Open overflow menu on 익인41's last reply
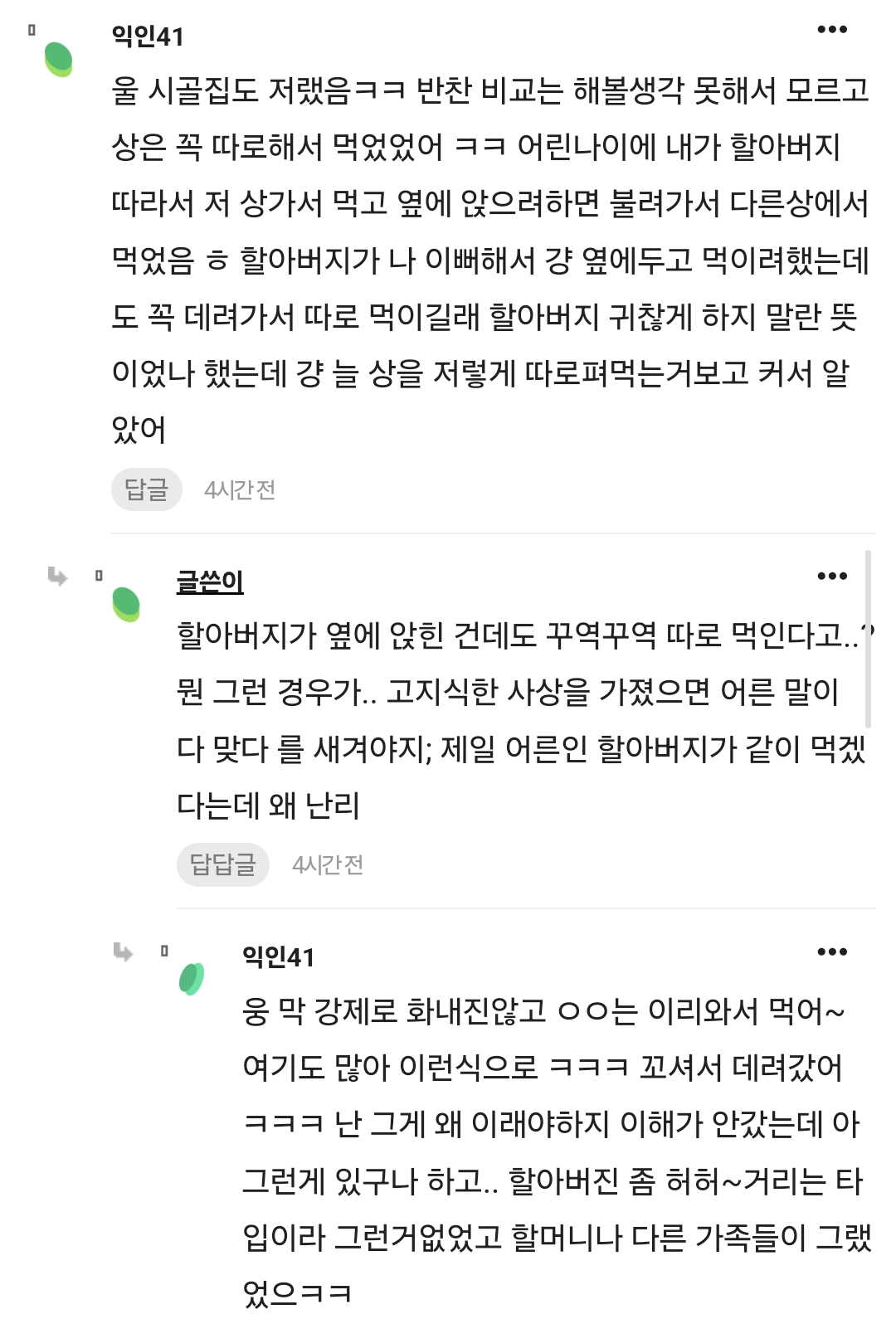This screenshot has height=1319, width=896. [831, 952]
